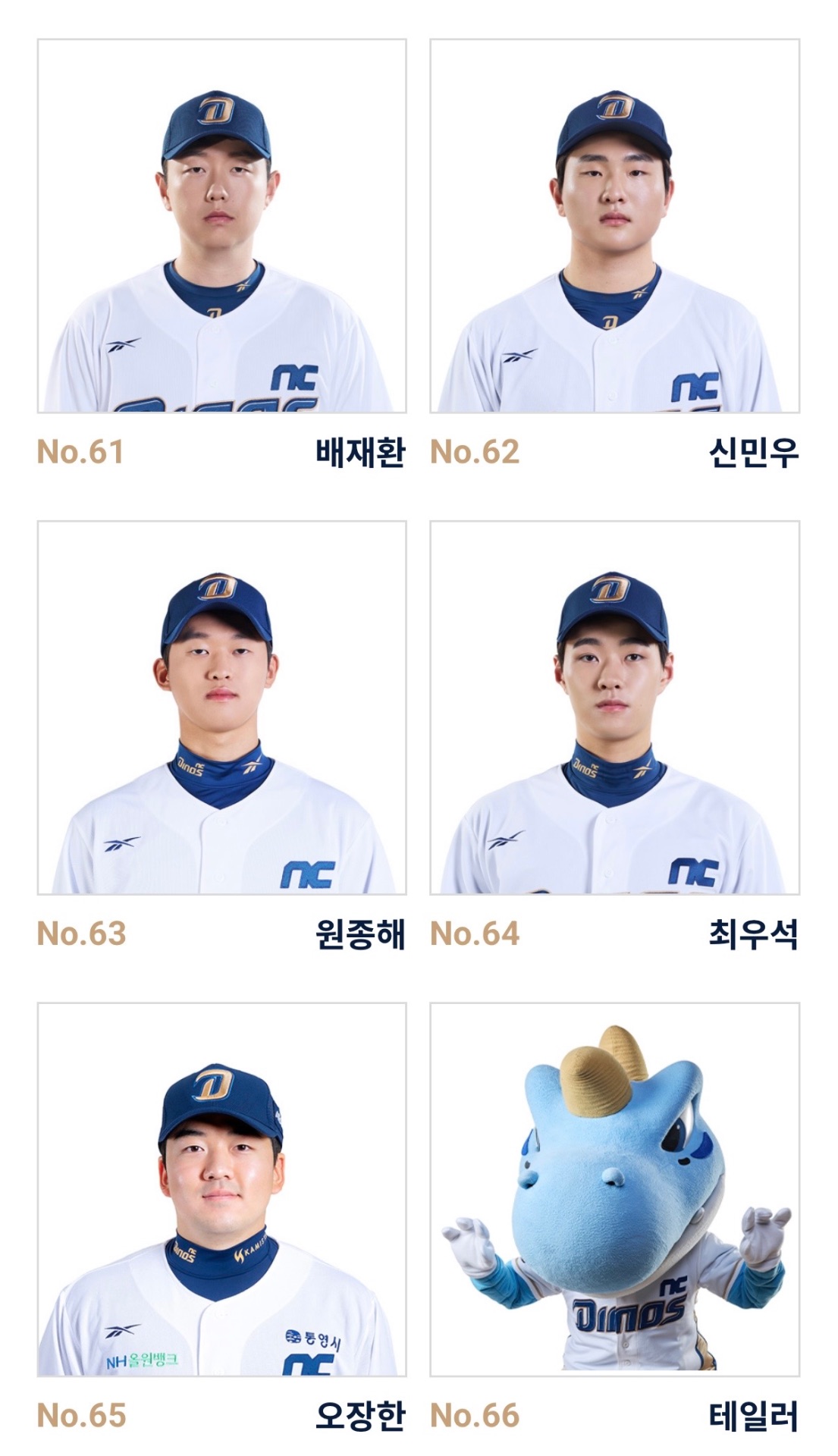
Task: Open No.65 오장한 player profile
Action: click(x=221, y=1189)
